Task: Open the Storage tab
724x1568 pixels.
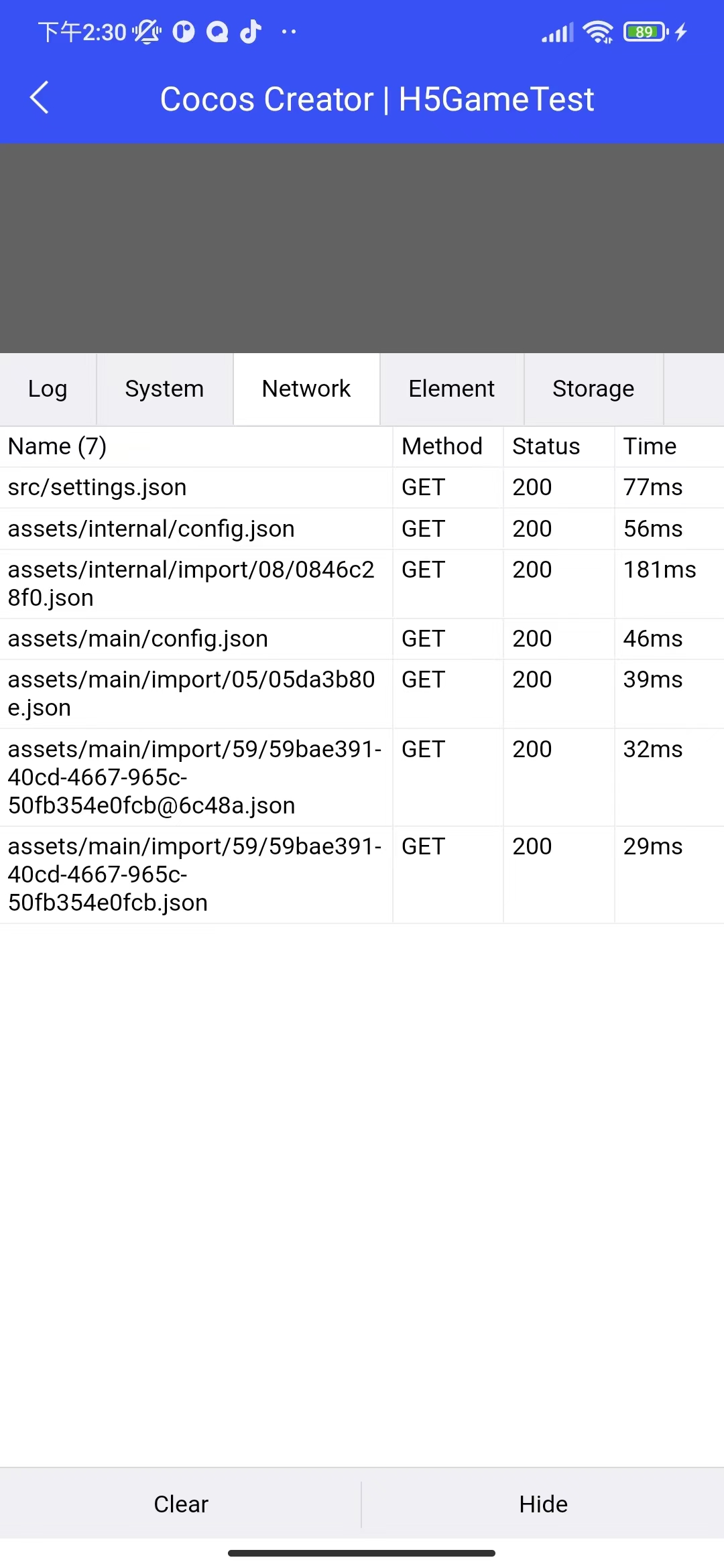Action: click(593, 389)
